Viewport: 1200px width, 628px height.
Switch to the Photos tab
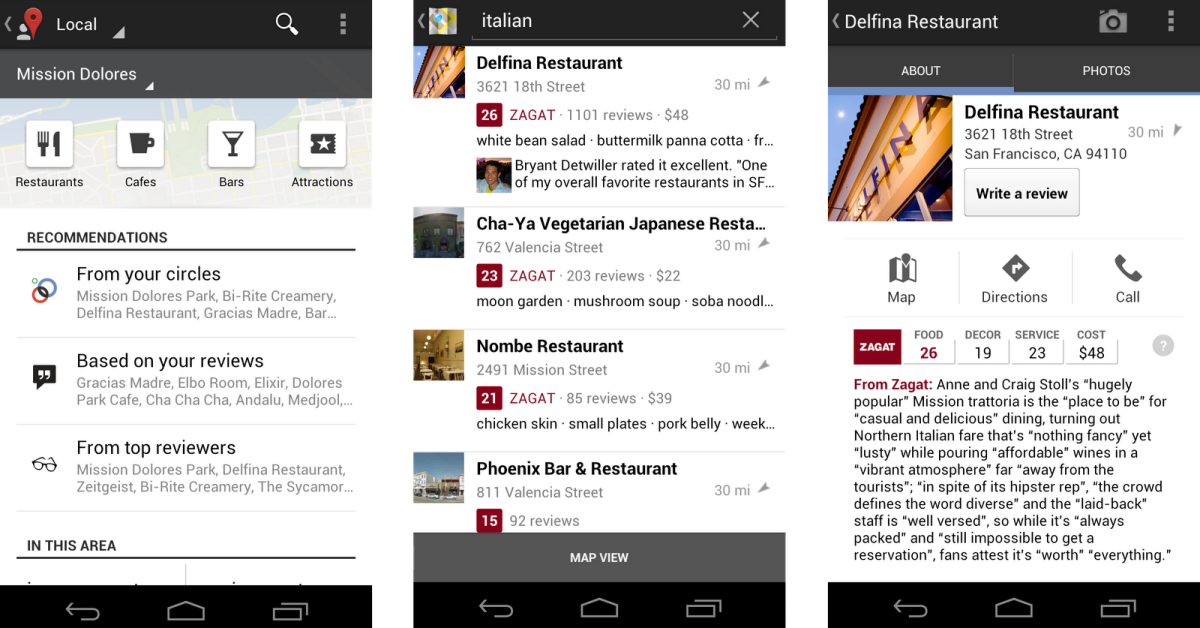1106,71
